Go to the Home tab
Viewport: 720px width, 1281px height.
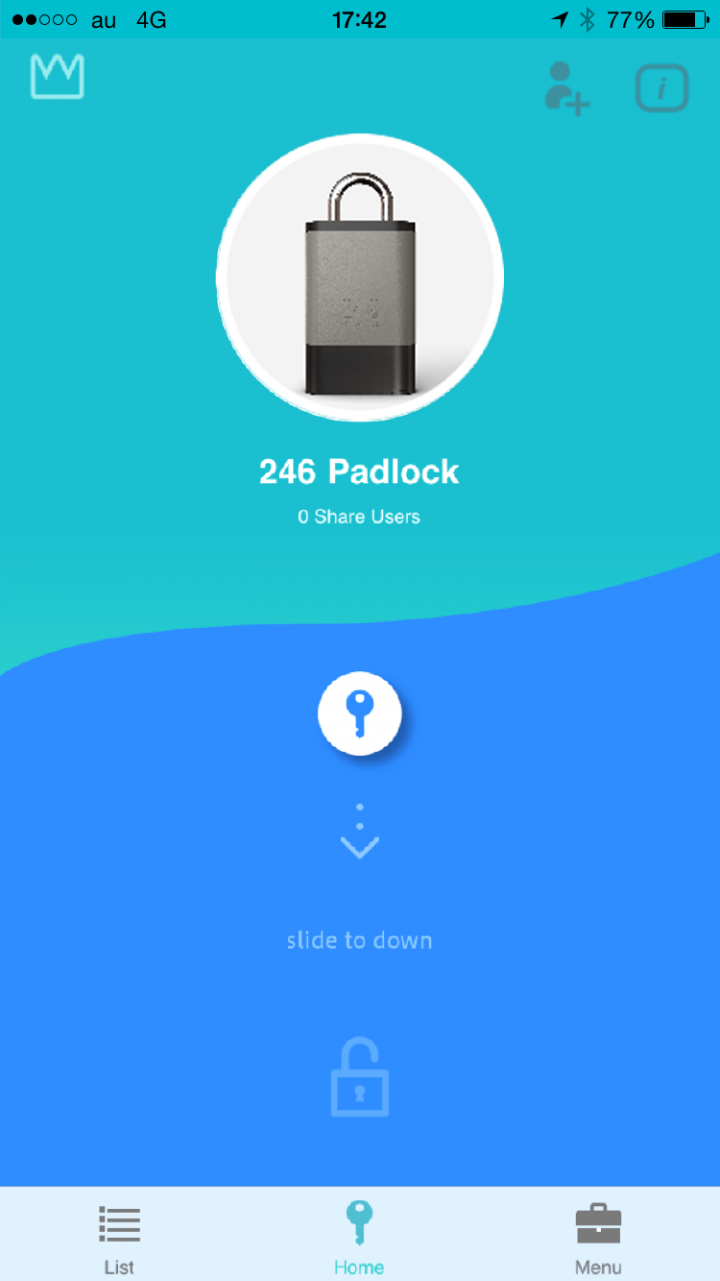pos(359,1236)
